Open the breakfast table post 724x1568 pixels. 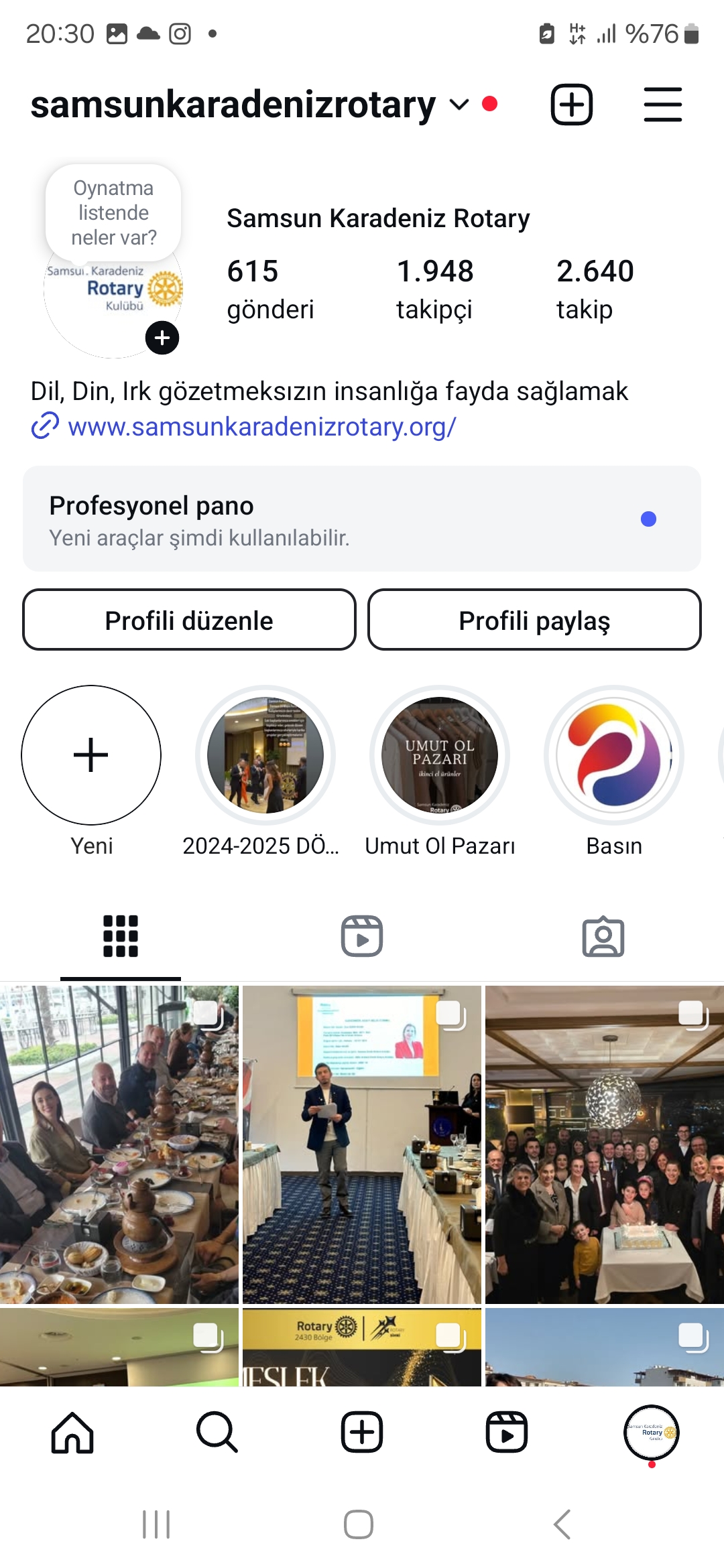119,1144
